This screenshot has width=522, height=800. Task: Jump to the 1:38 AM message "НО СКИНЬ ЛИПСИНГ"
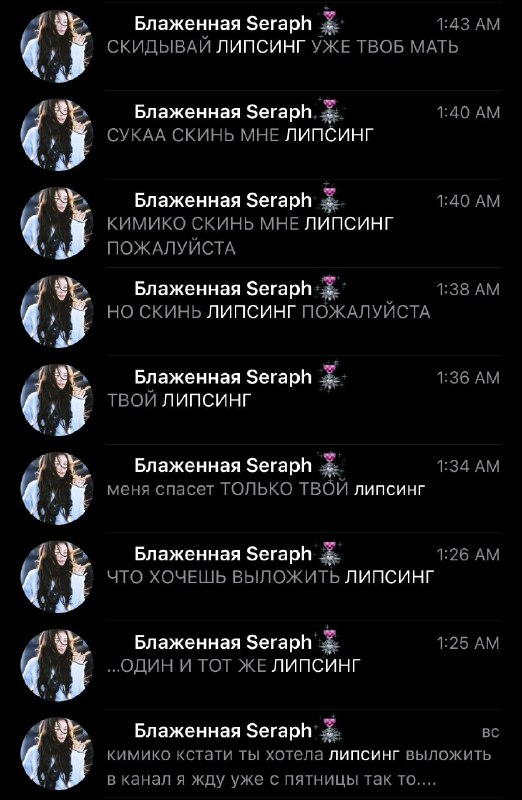coord(261,311)
